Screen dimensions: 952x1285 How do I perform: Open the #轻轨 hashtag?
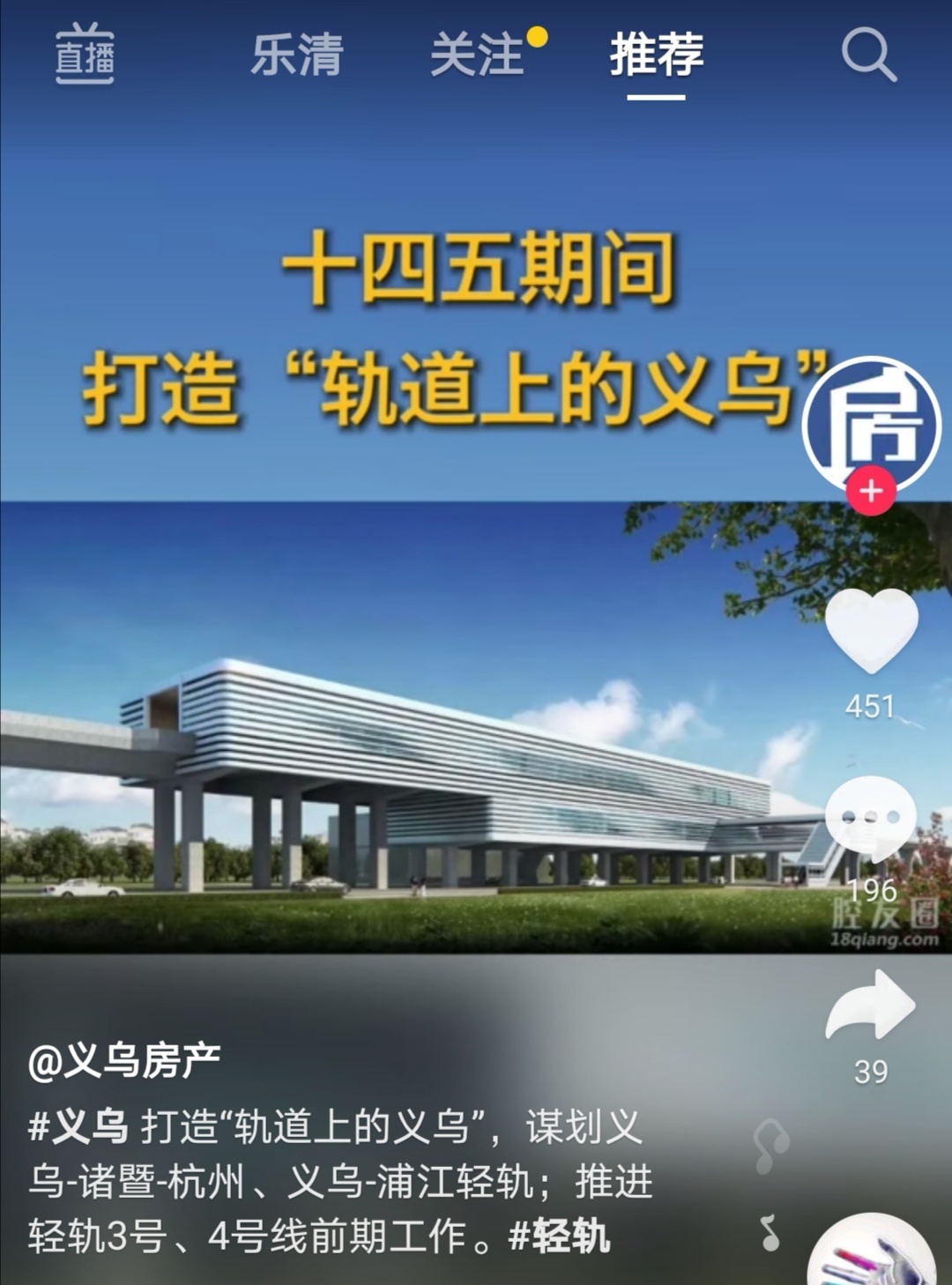[560, 1237]
